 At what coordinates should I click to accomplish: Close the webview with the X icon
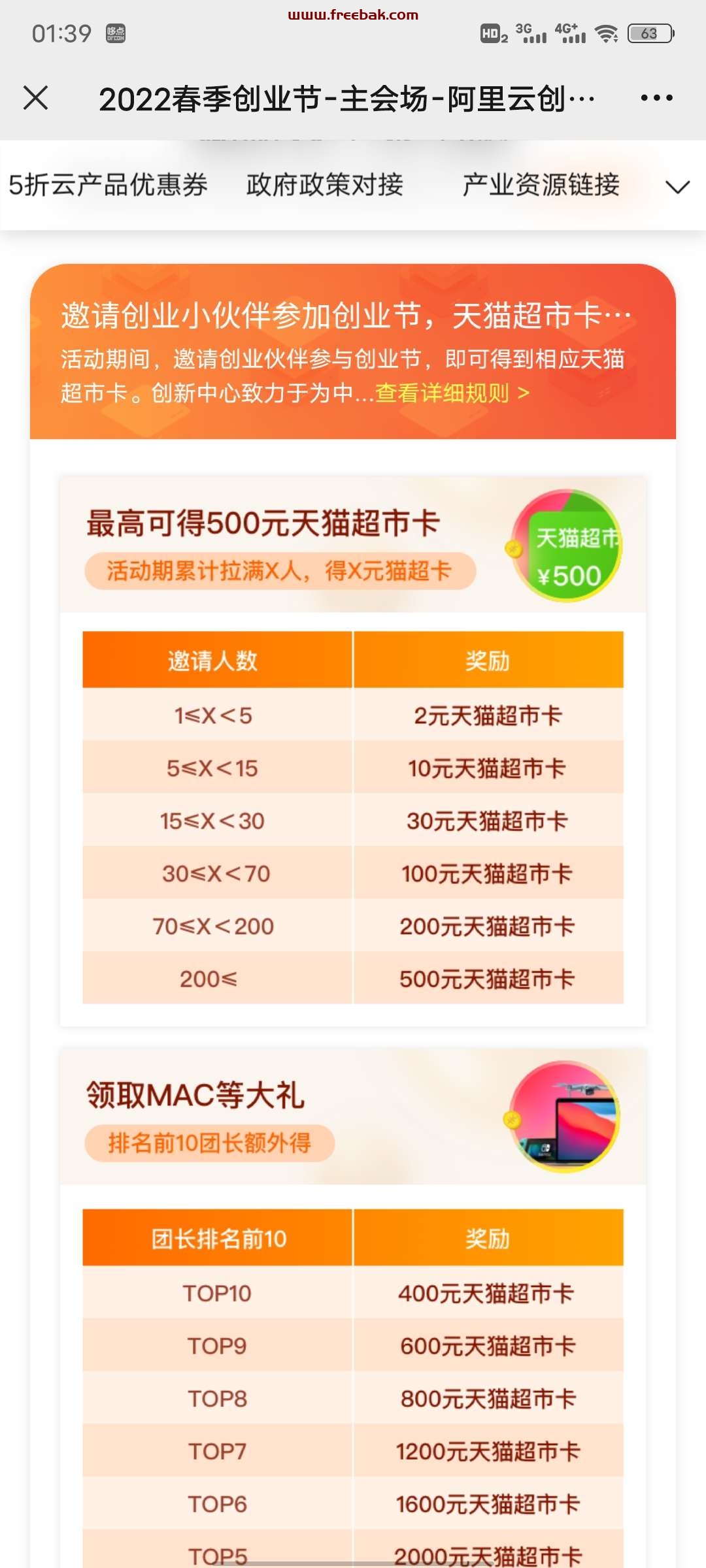35,98
